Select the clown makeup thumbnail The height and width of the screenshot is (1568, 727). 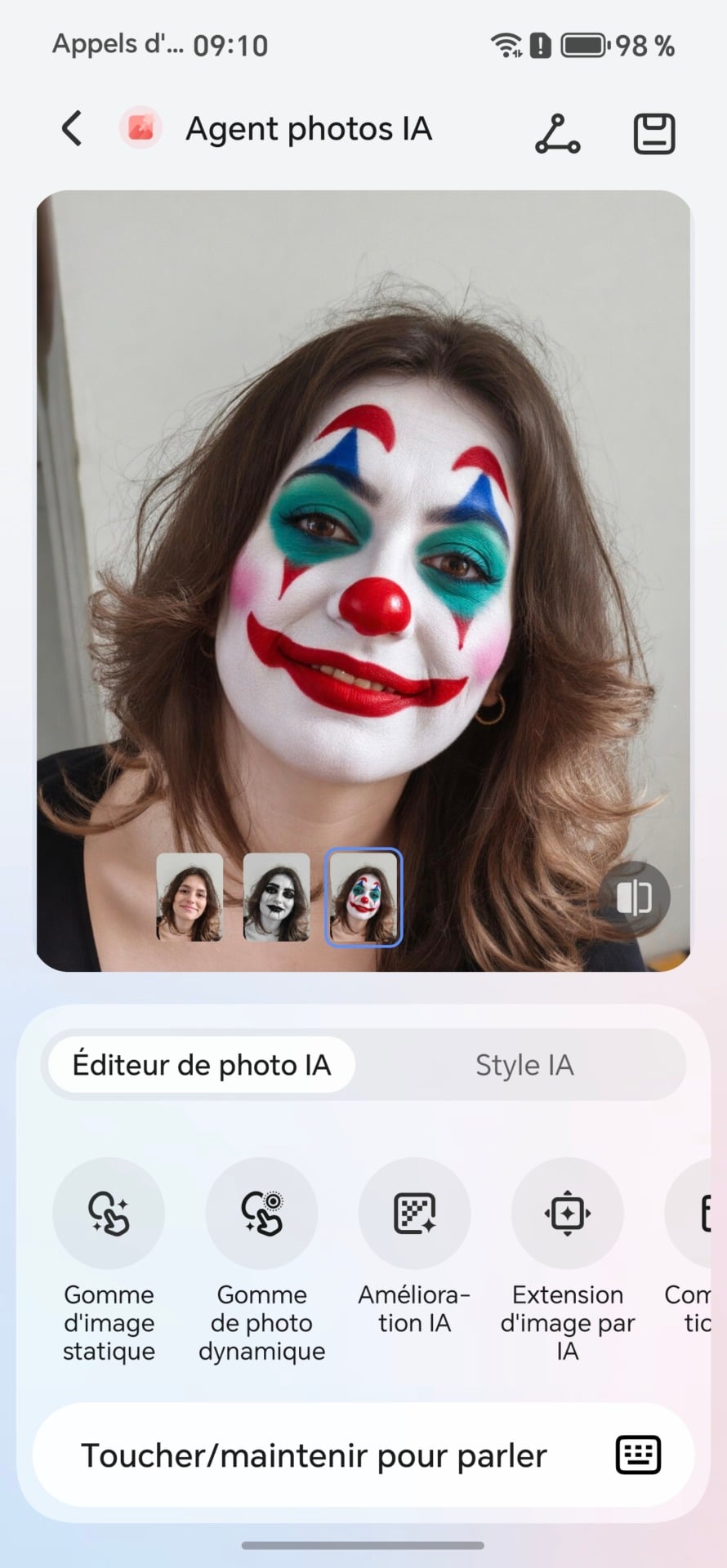click(x=363, y=898)
